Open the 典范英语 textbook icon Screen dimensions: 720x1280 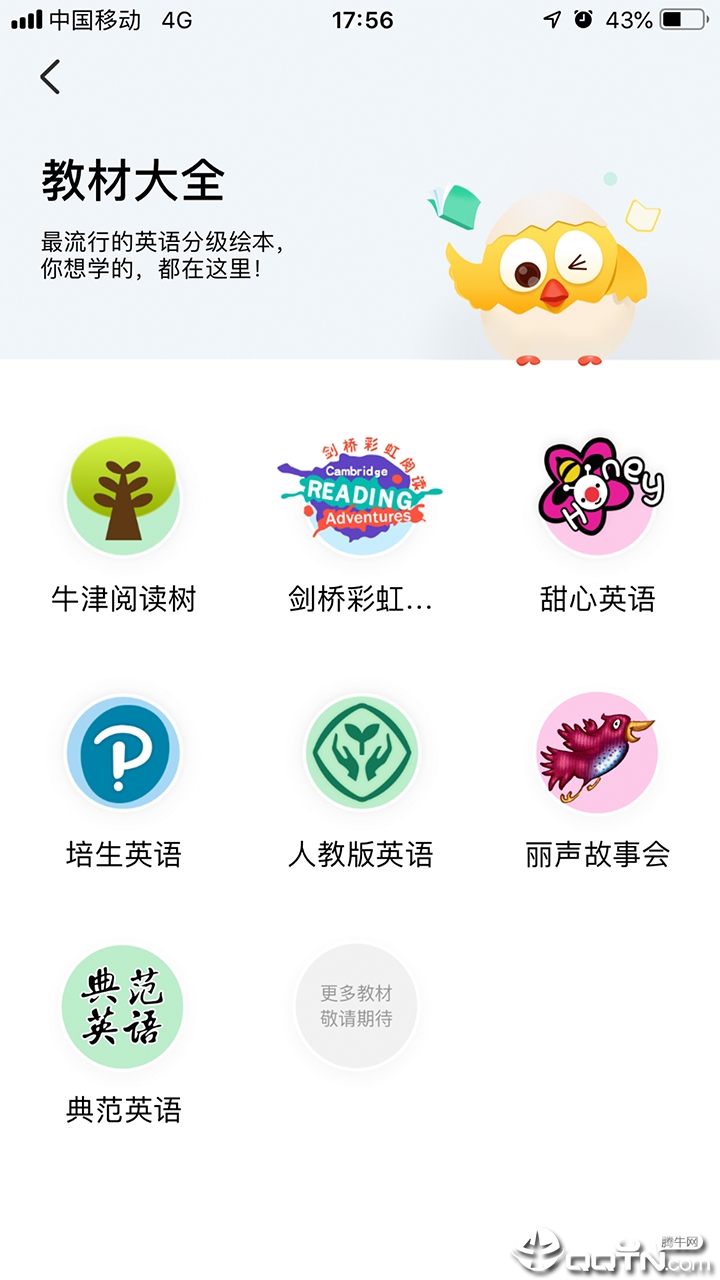[x=123, y=1006]
